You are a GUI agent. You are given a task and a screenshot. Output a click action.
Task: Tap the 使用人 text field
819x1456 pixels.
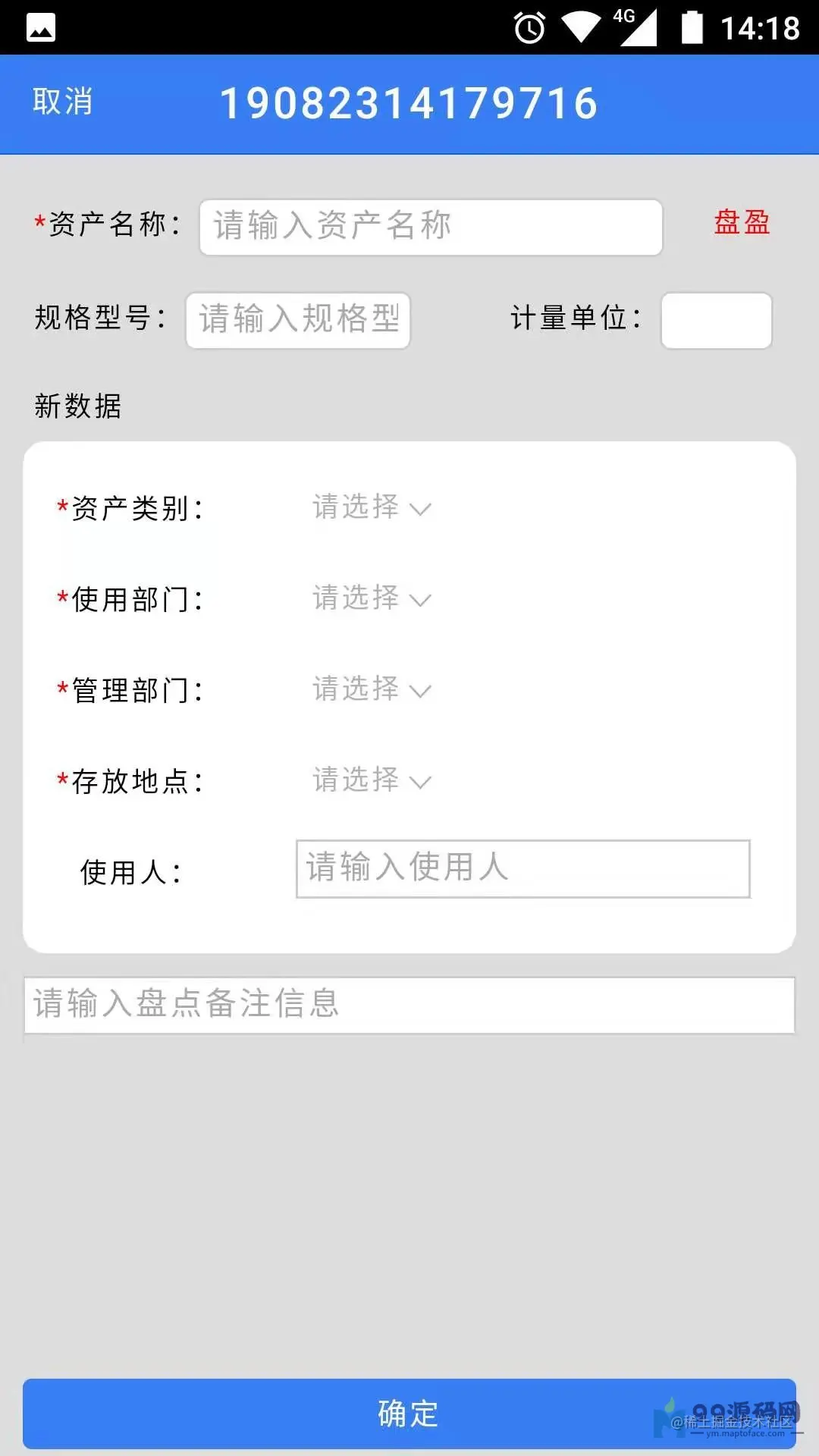tap(522, 868)
